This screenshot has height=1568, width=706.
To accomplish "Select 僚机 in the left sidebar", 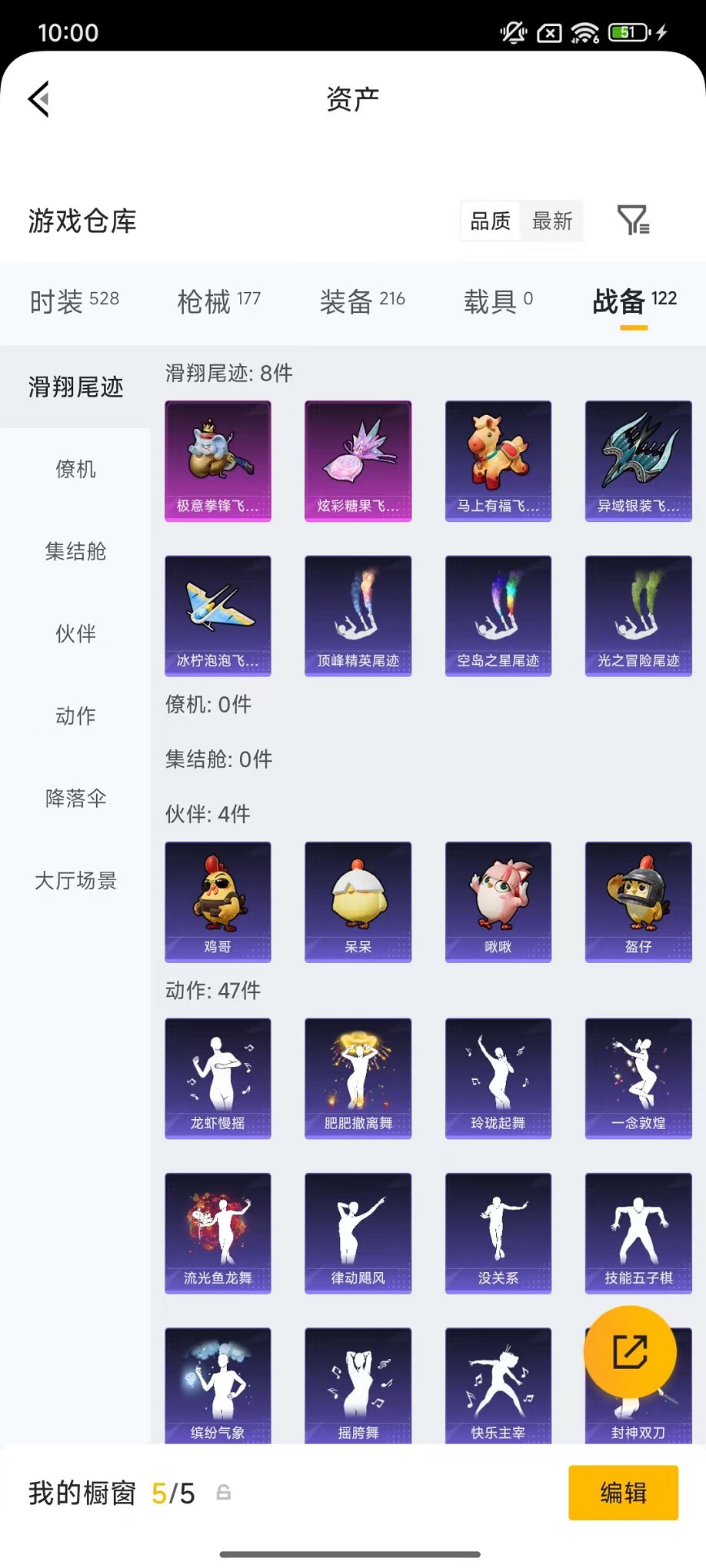I will coord(75,470).
